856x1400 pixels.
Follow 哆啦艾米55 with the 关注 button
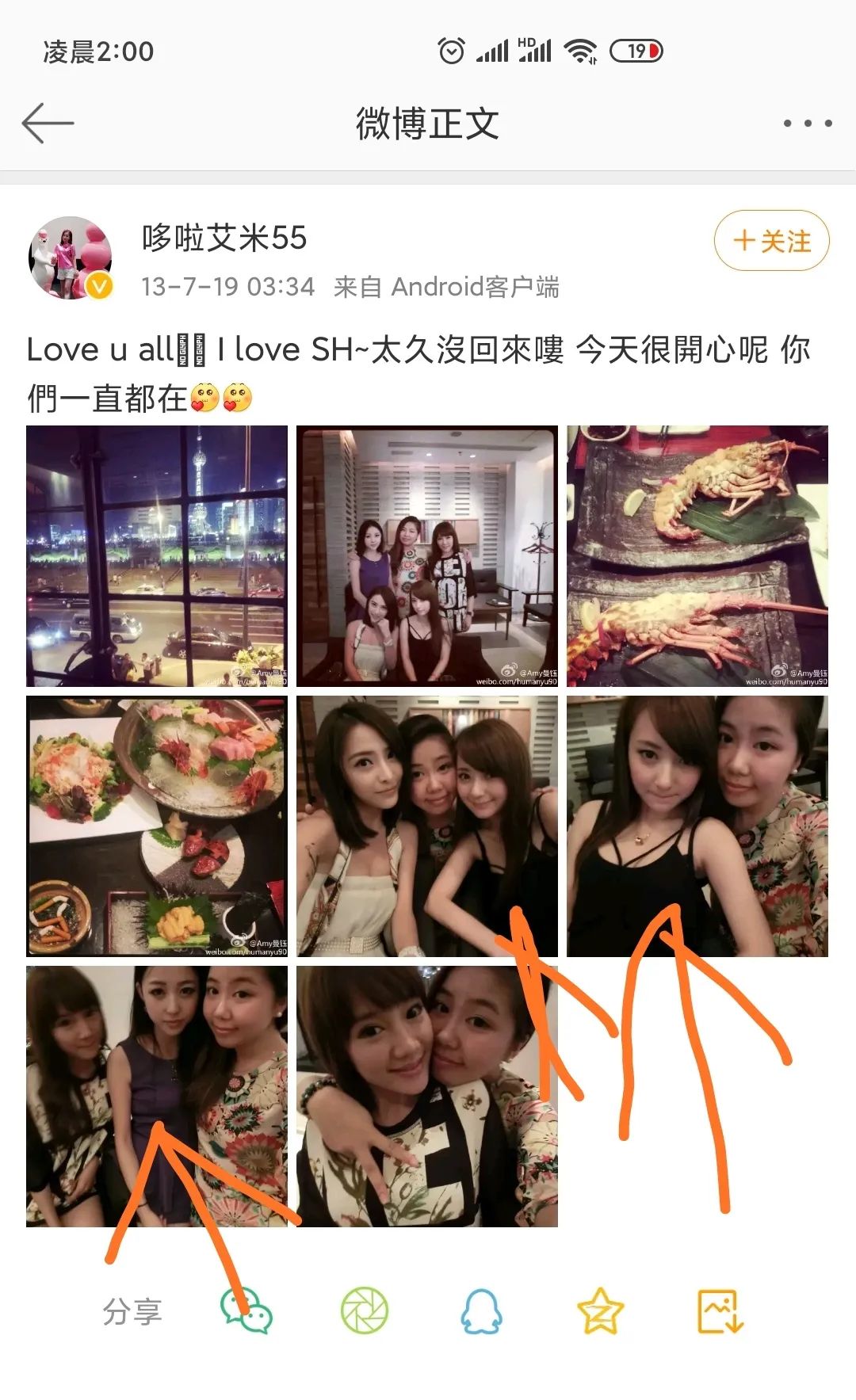[x=771, y=241]
